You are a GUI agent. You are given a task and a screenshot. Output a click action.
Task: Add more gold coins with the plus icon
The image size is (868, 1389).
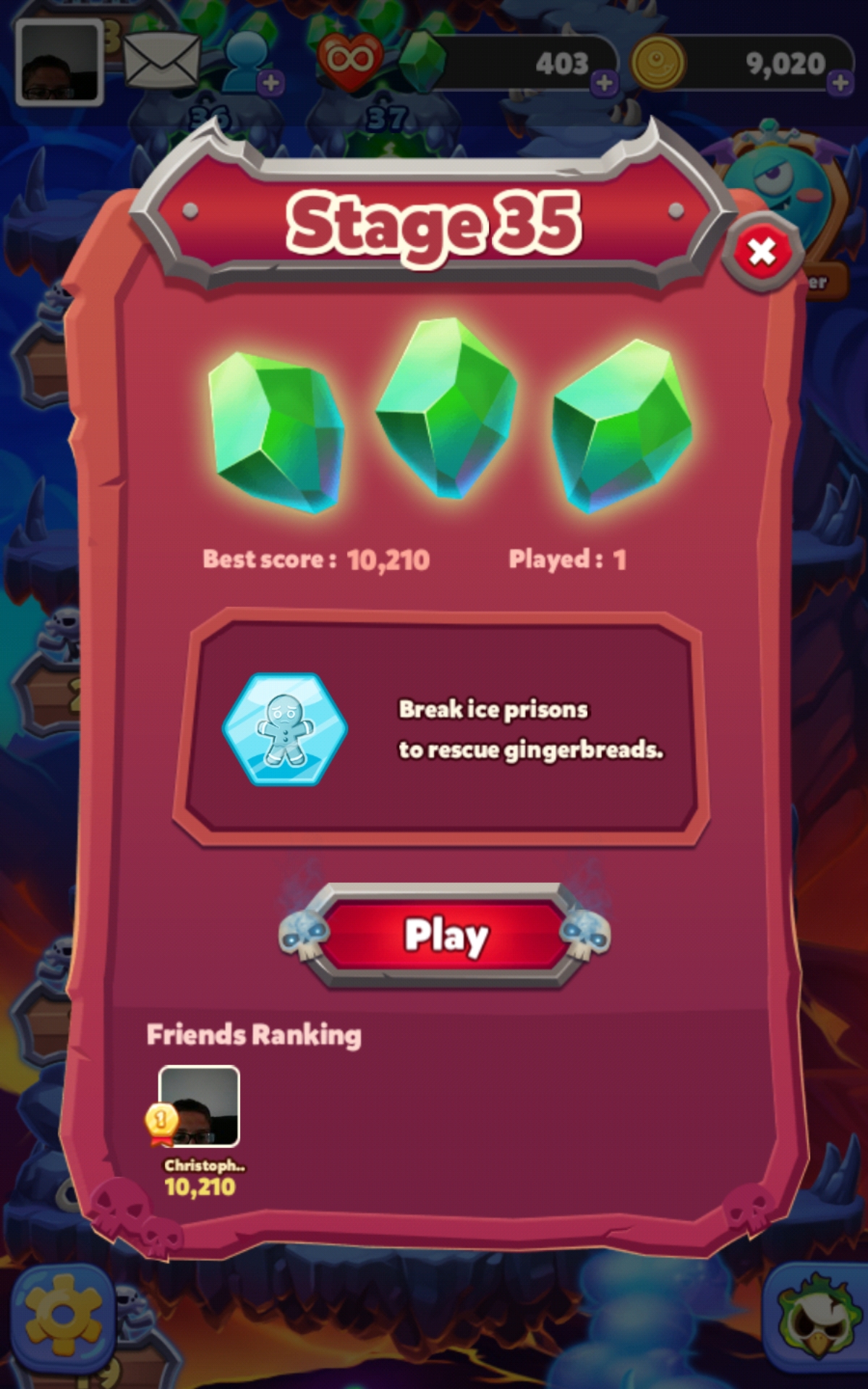(x=840, y=82)
